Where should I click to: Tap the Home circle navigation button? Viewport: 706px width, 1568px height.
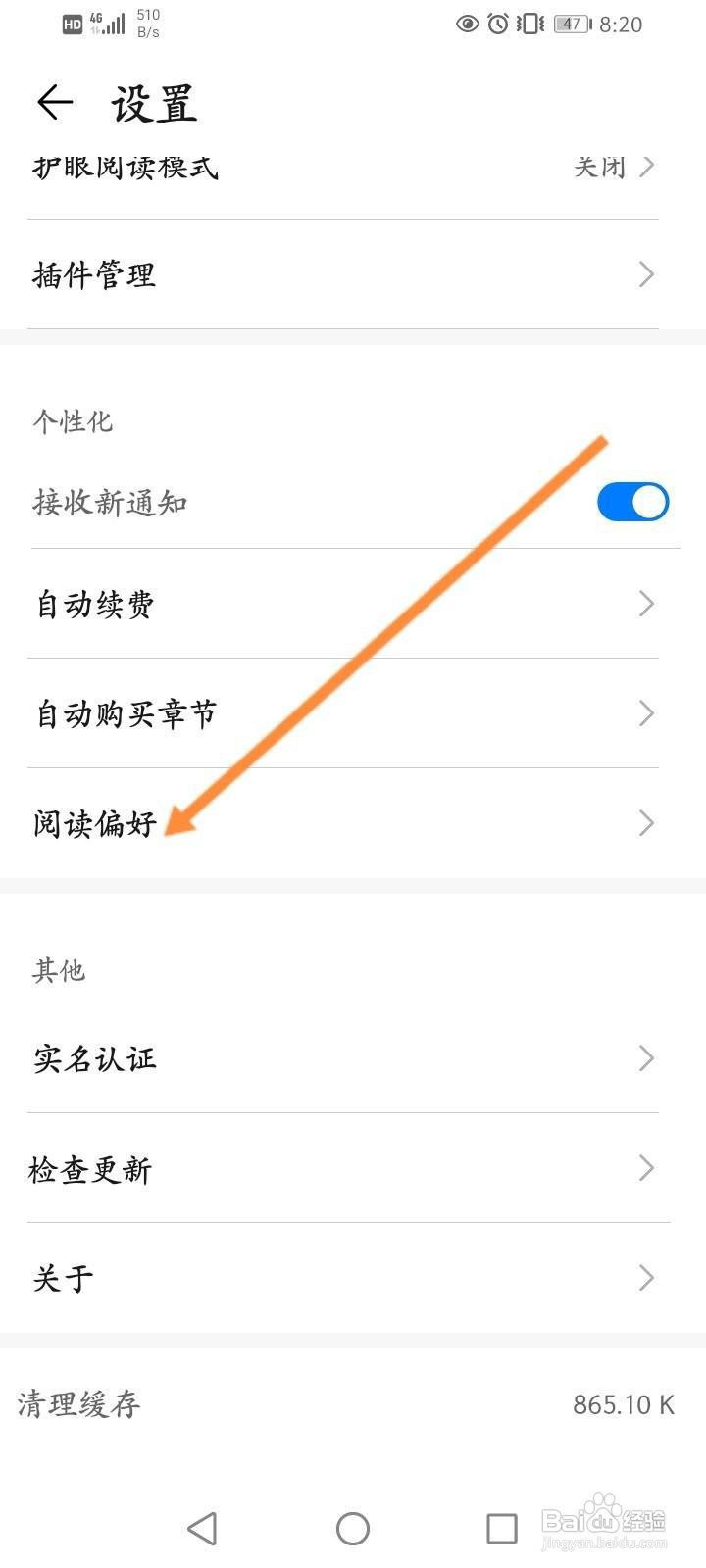coord(352,1527)
